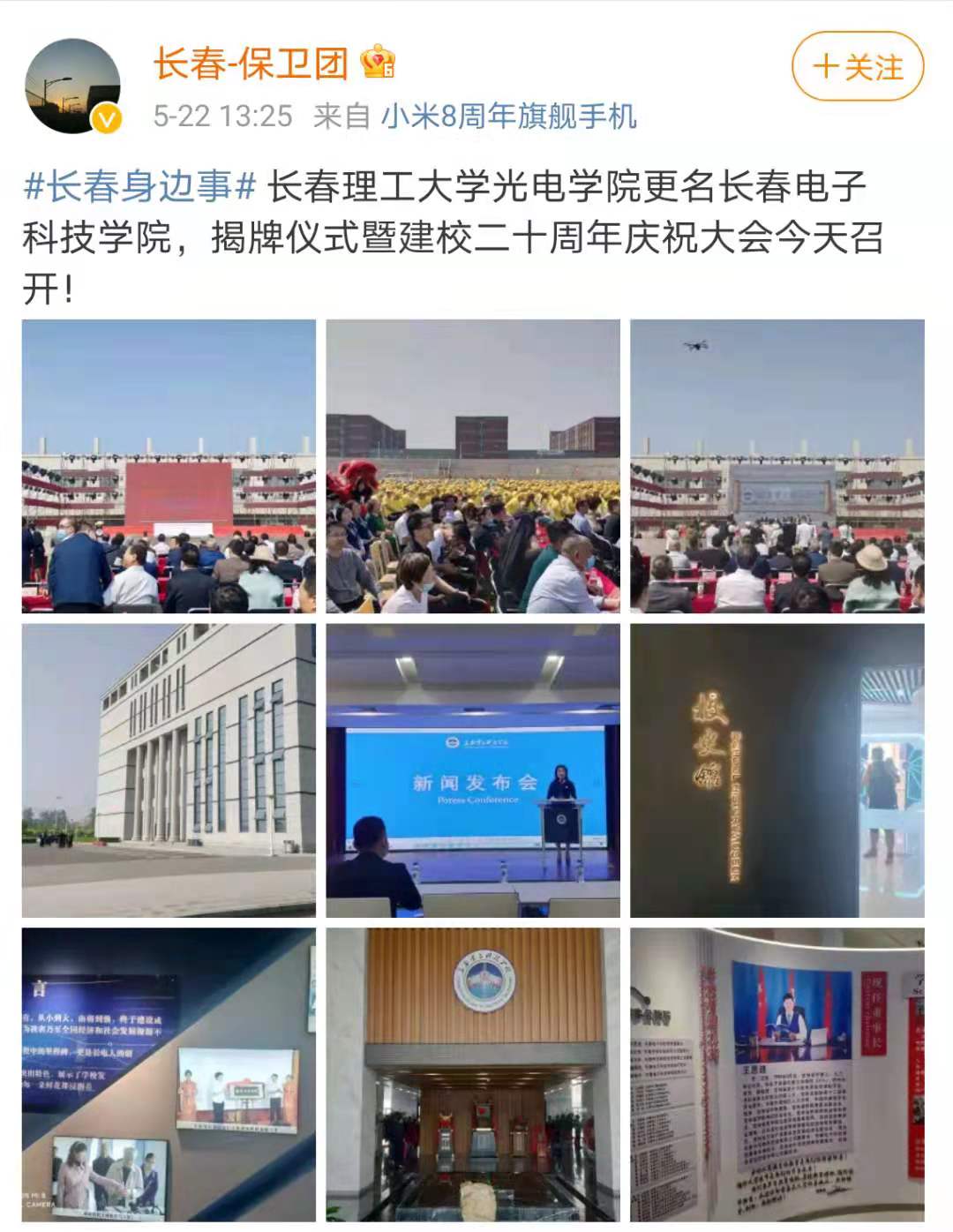Open the #长春身边事# hashtag topic

tap(140, 187)
